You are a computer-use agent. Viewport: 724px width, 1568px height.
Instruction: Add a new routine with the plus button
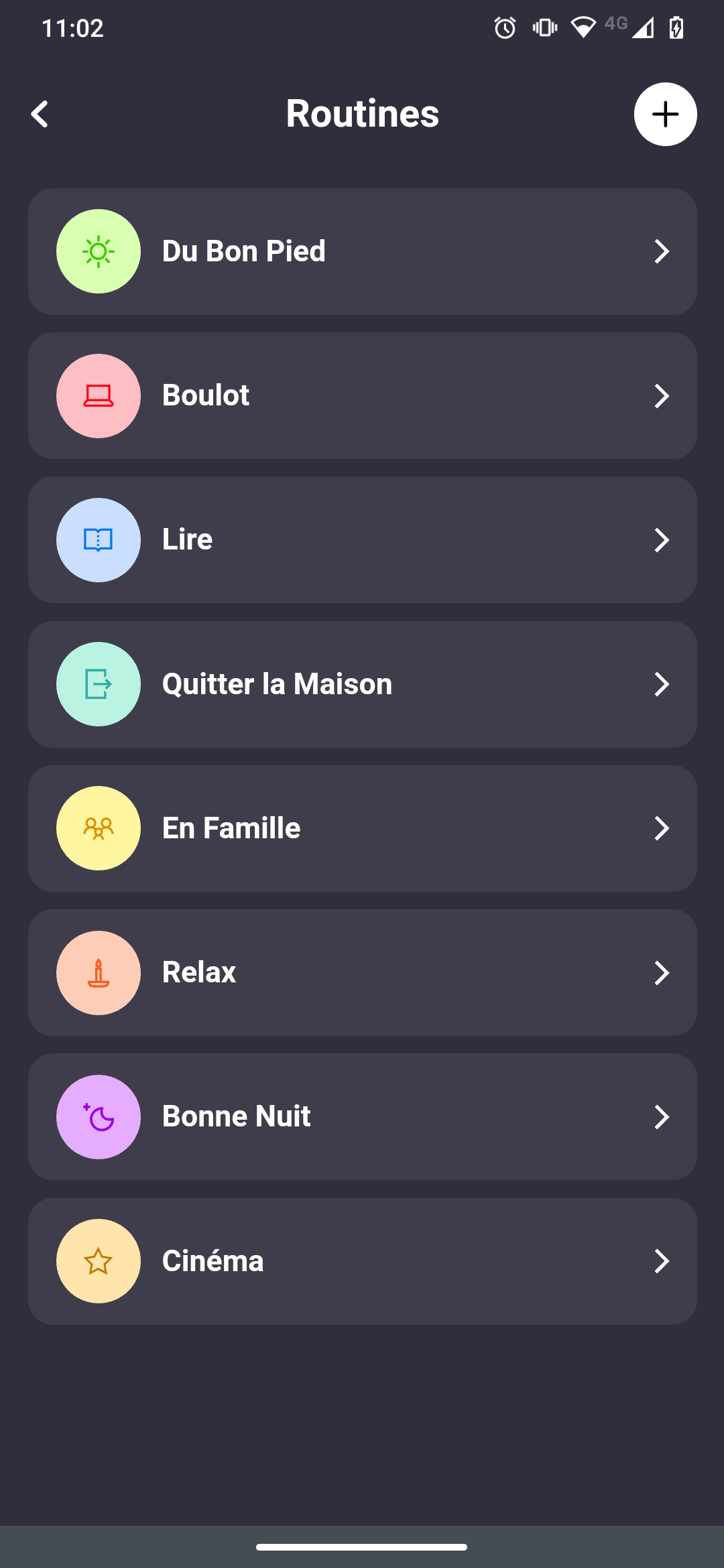[665, 114]
